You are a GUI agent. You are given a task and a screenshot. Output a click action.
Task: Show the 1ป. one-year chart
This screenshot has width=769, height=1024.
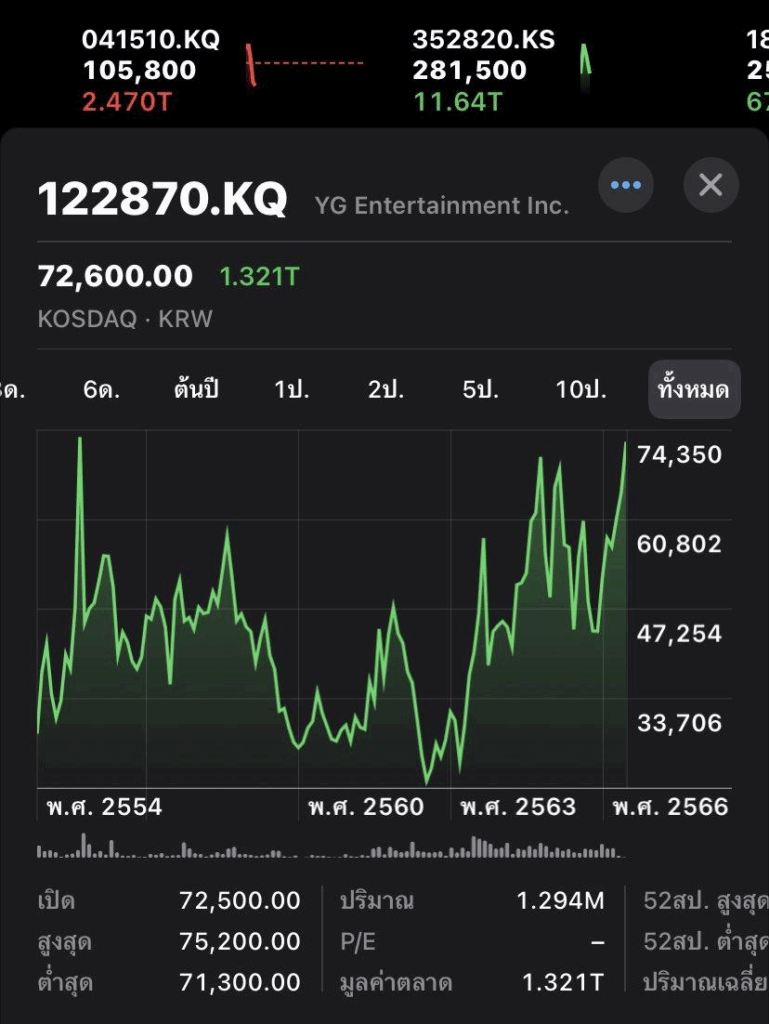coord(292,389)
